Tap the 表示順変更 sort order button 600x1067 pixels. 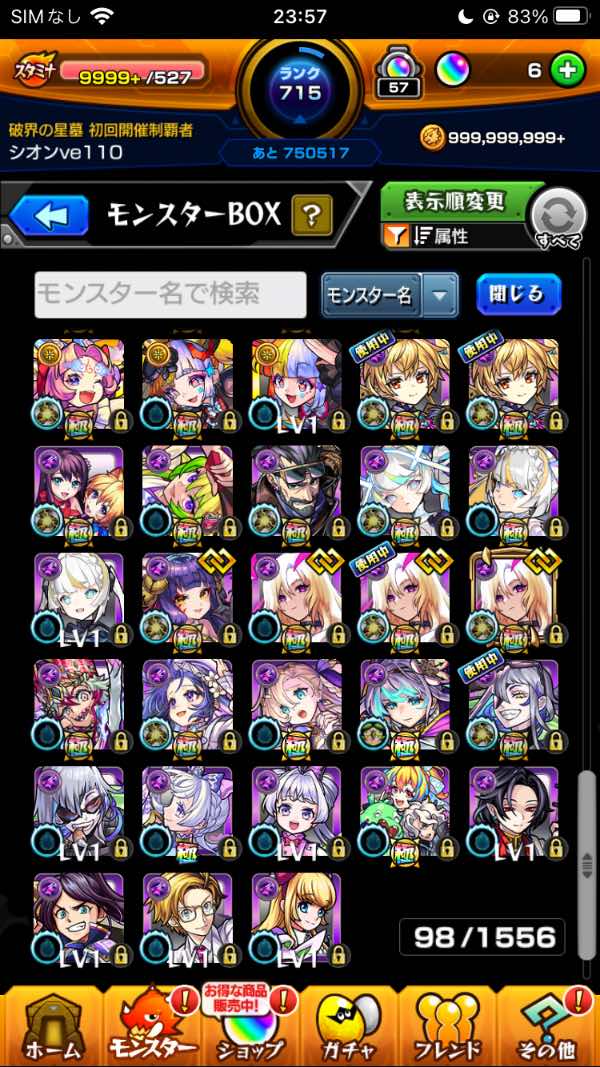click(454, 201)
